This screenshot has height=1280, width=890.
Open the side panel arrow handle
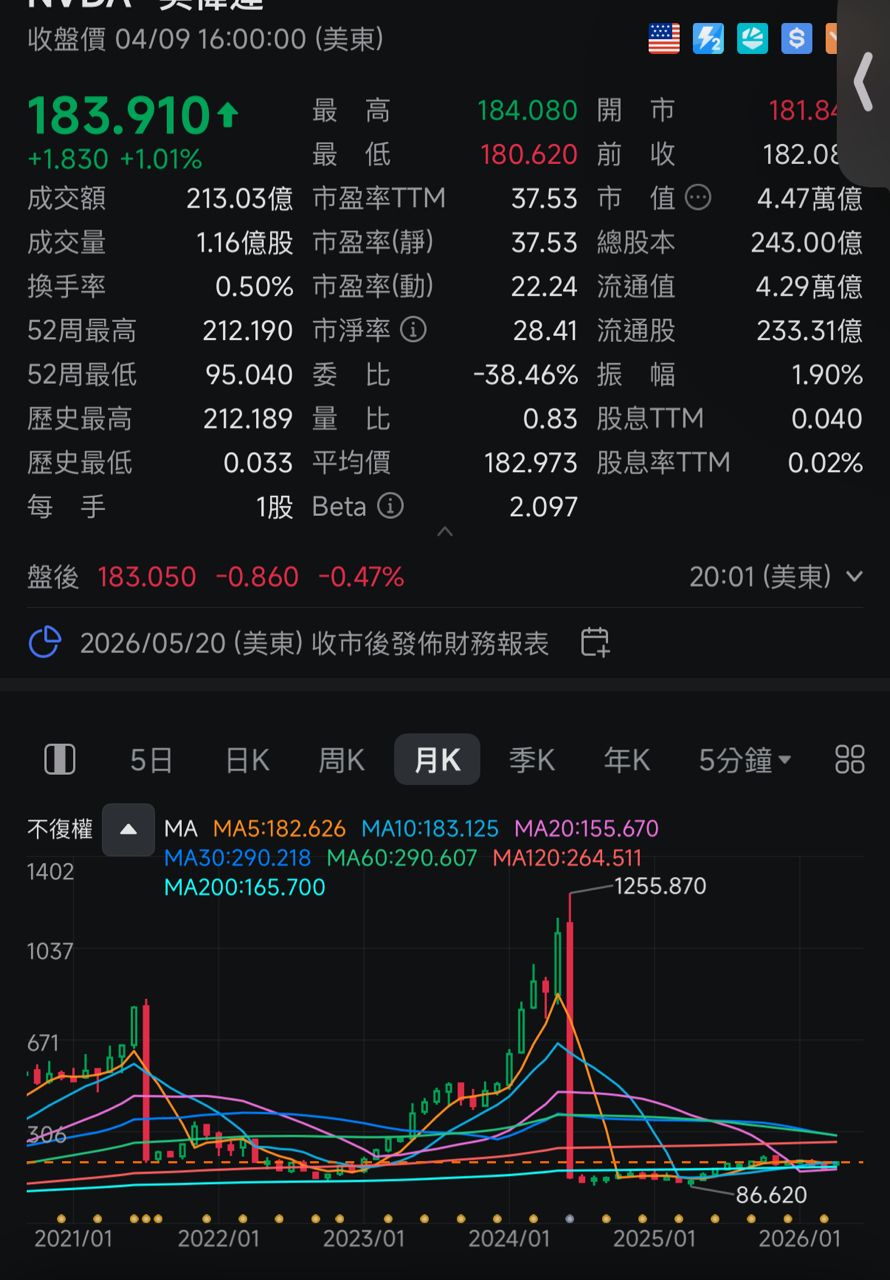pos(864,83)
